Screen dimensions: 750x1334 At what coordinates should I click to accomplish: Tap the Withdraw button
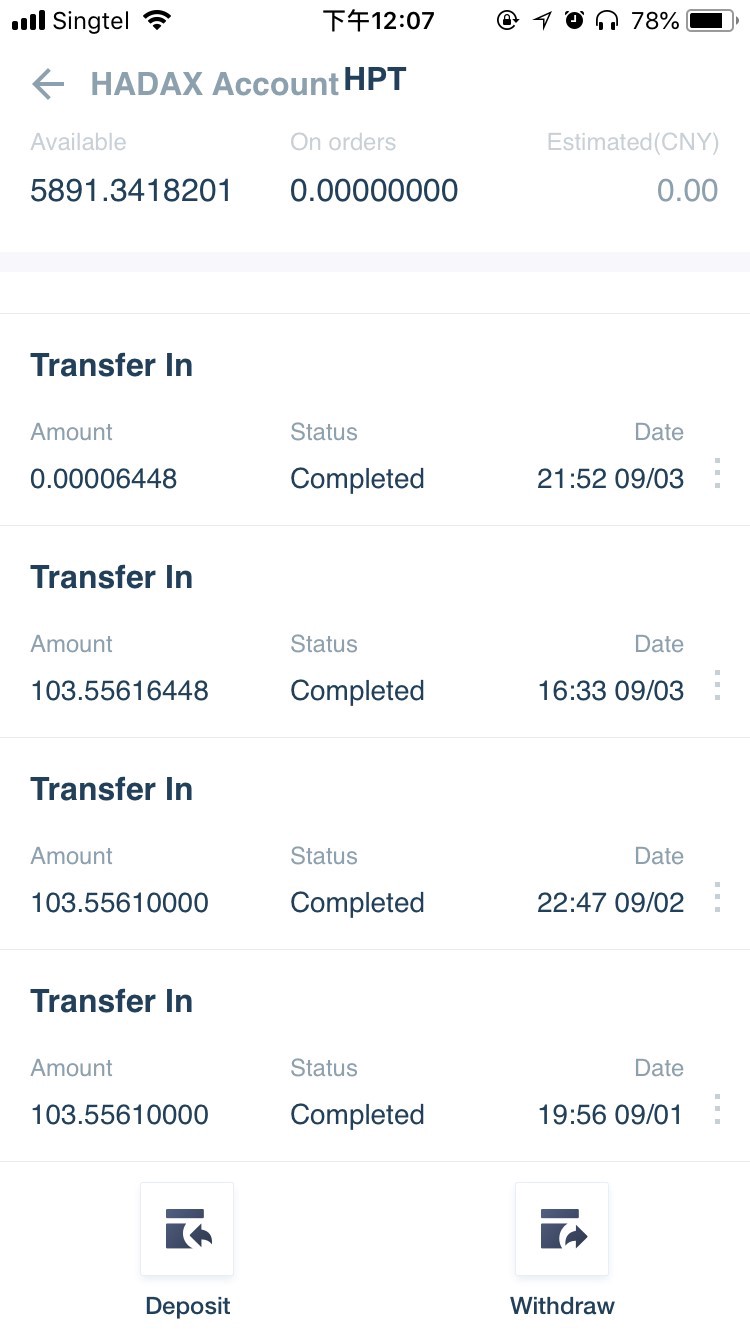tap(562, 1250)
